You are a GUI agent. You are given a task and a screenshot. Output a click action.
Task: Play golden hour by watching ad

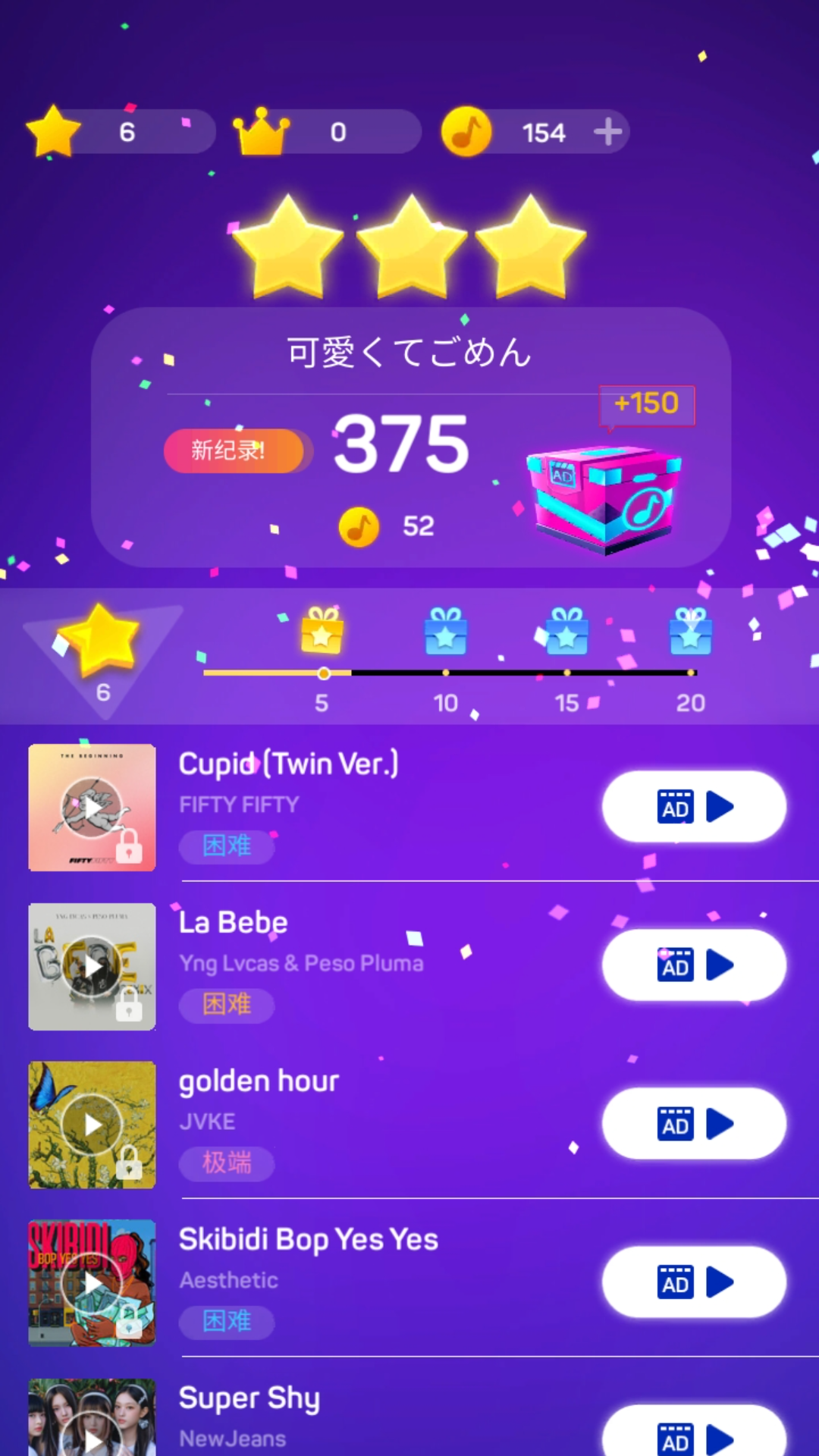[694, 1124]
